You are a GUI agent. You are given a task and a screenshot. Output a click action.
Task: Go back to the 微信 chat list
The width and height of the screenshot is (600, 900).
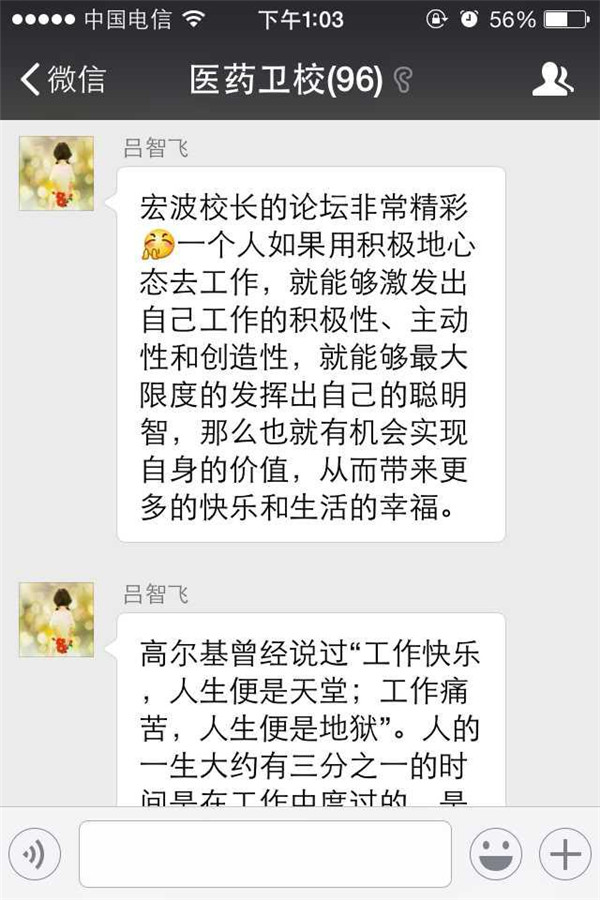tap(62, 80)
